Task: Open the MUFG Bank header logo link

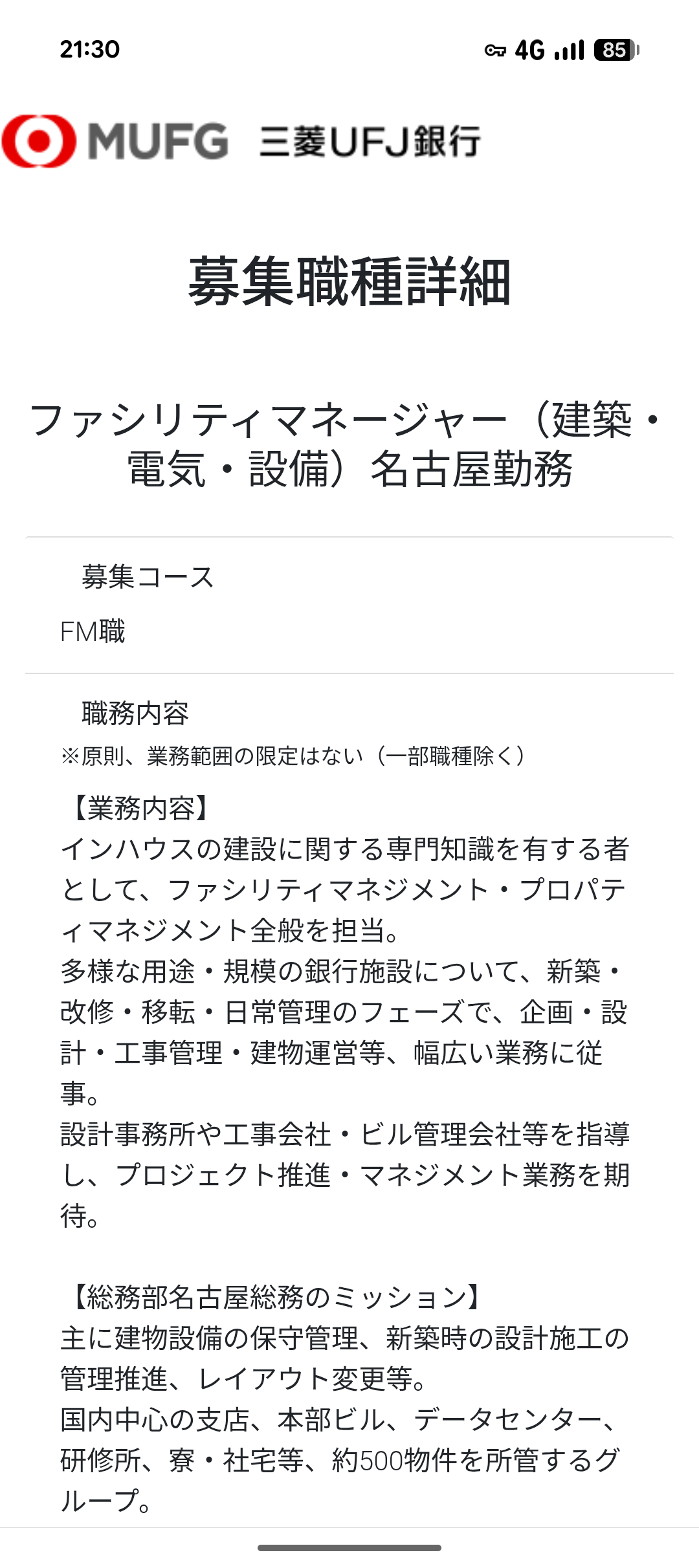Action: (x=241, y=141)
